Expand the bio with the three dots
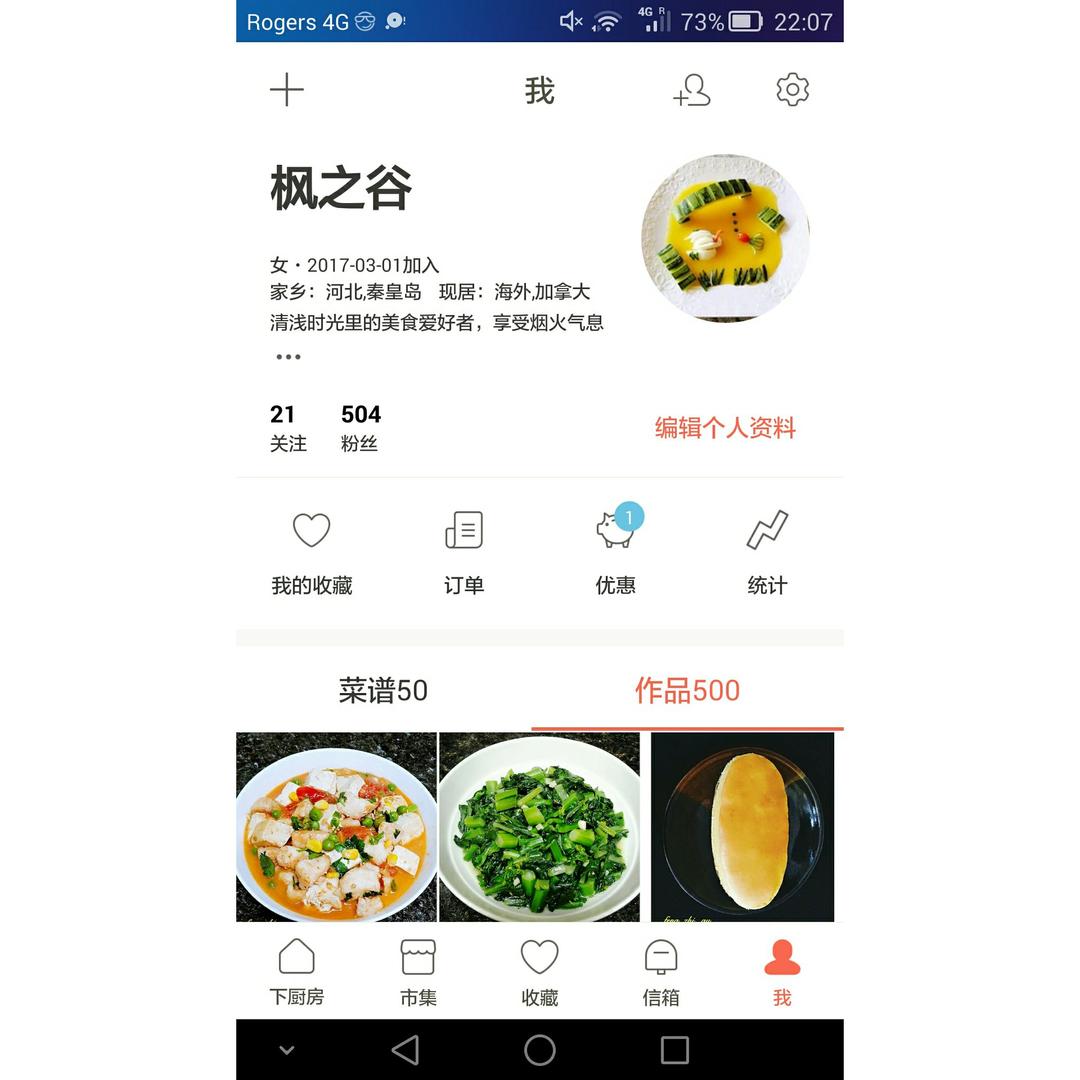 (288, 357)
